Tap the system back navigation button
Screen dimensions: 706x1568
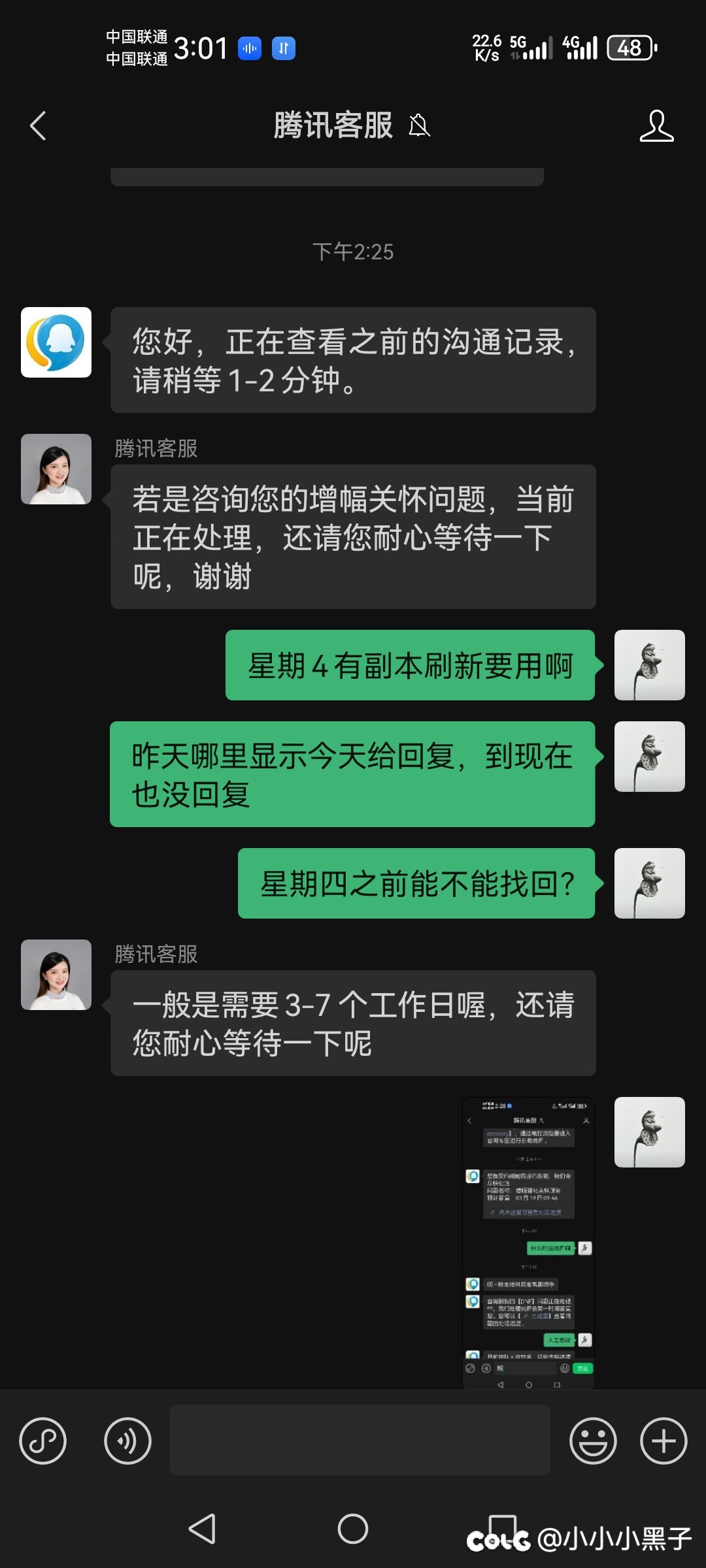tap(202, 1529)
